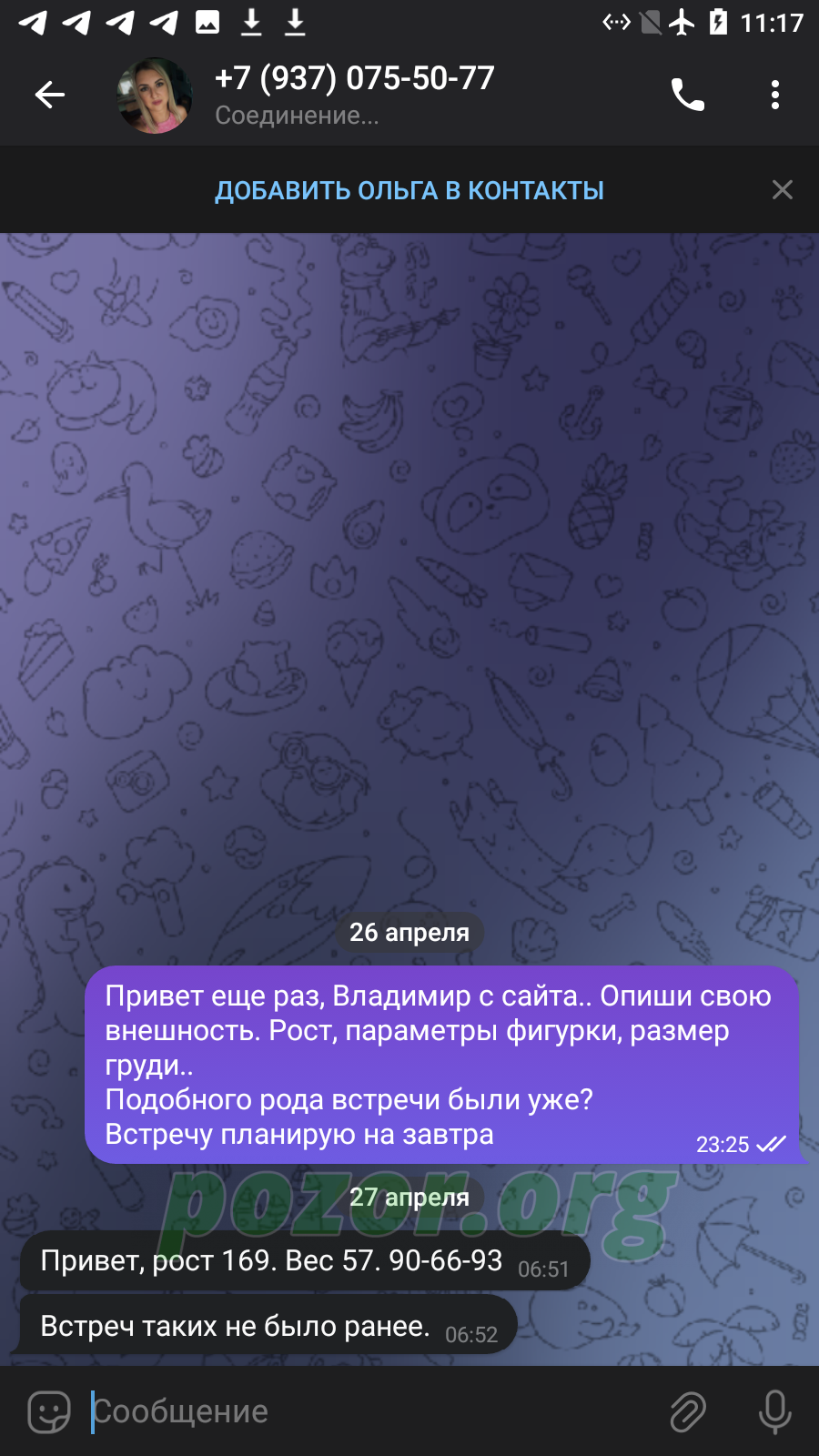Viewport: 819px width, 1456px height.
Task: Open the emoji and sticker picker
Action: coord(49,1412)
